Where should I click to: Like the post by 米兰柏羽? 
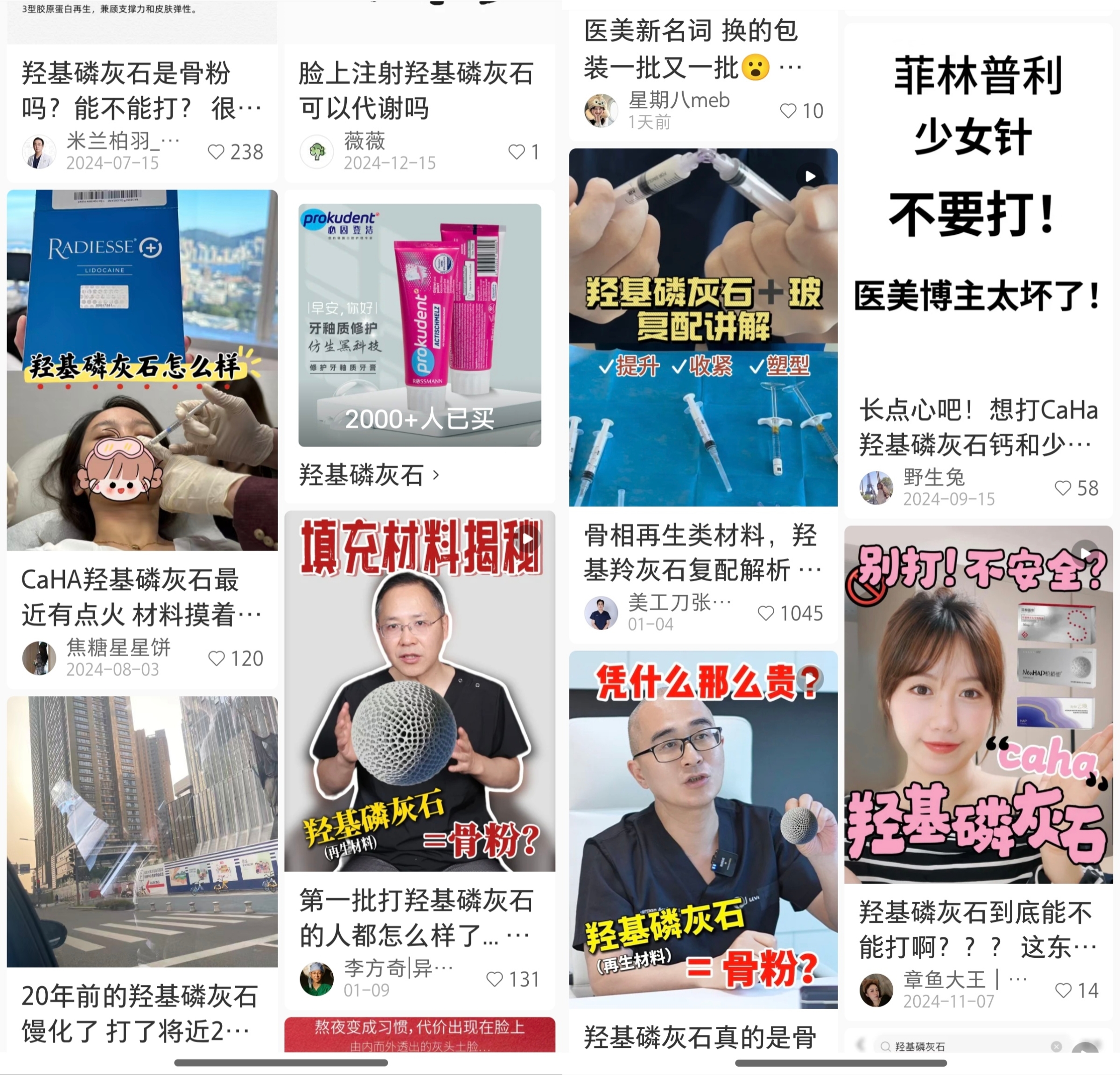tap(217, 152)
